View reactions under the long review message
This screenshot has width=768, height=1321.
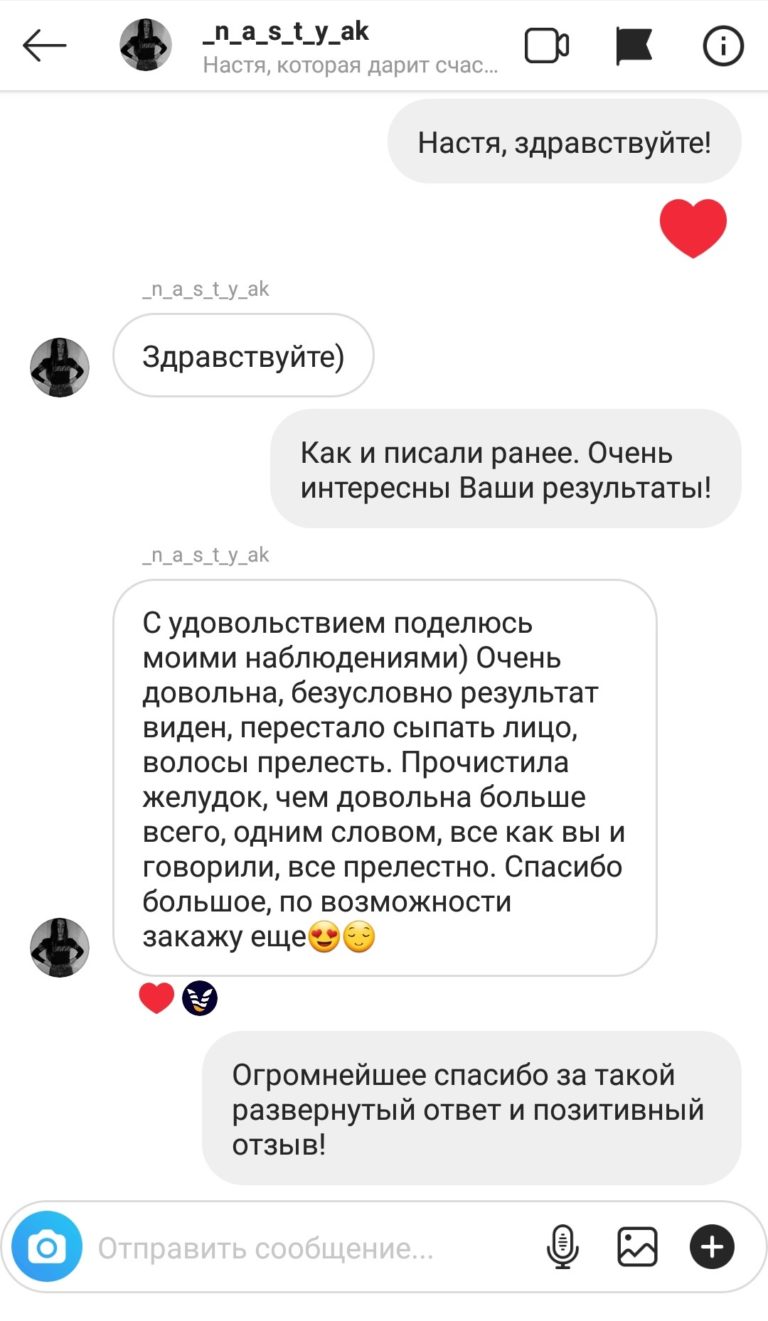pyautogui.click(x=178, y=998)
